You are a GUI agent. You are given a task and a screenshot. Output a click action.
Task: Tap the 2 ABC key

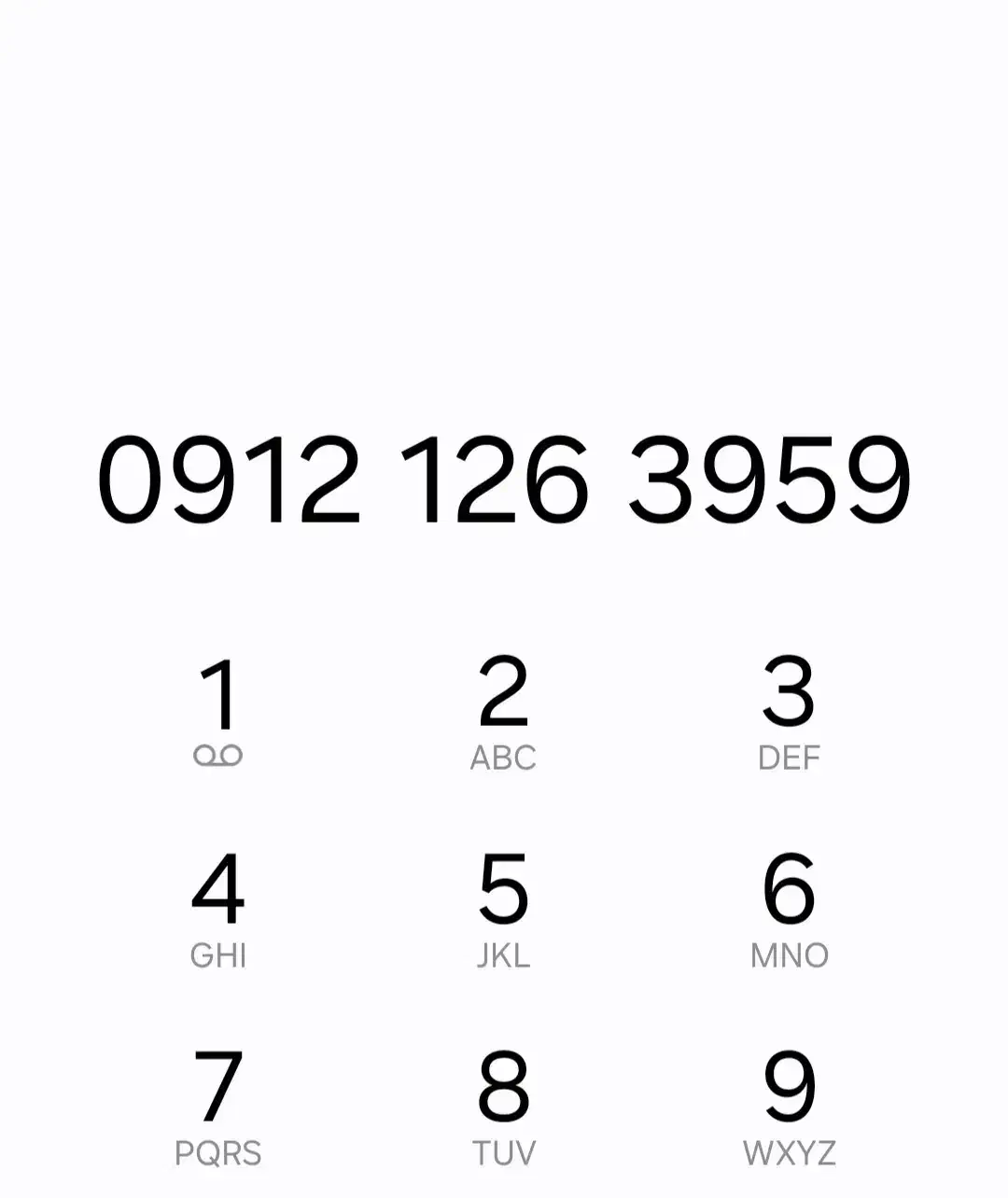click(503, 711)
